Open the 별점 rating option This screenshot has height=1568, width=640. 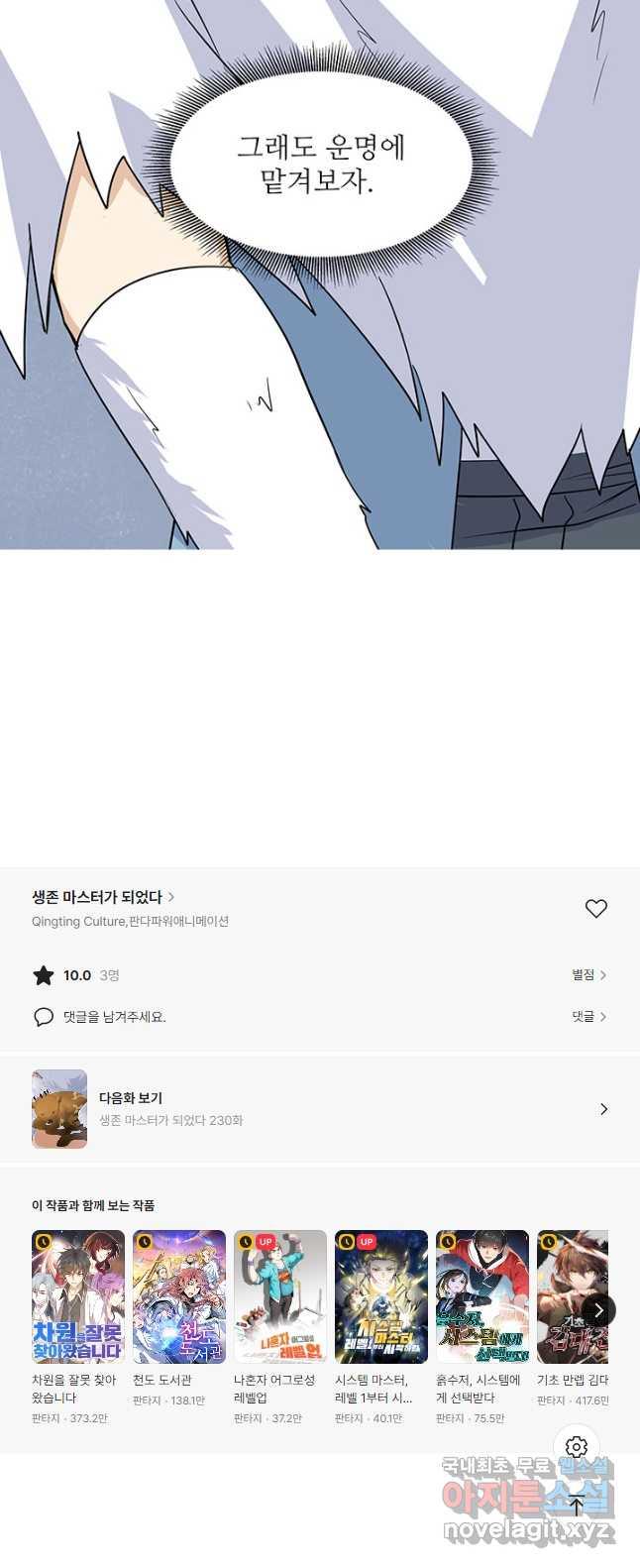click(588, 975)
